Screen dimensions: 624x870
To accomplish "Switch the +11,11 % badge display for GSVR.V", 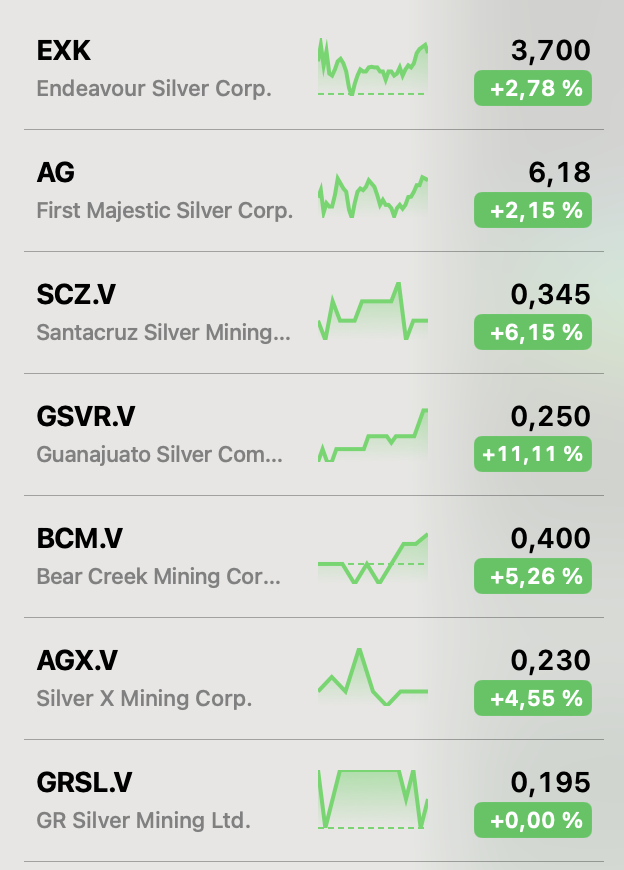I will (533, 455).
